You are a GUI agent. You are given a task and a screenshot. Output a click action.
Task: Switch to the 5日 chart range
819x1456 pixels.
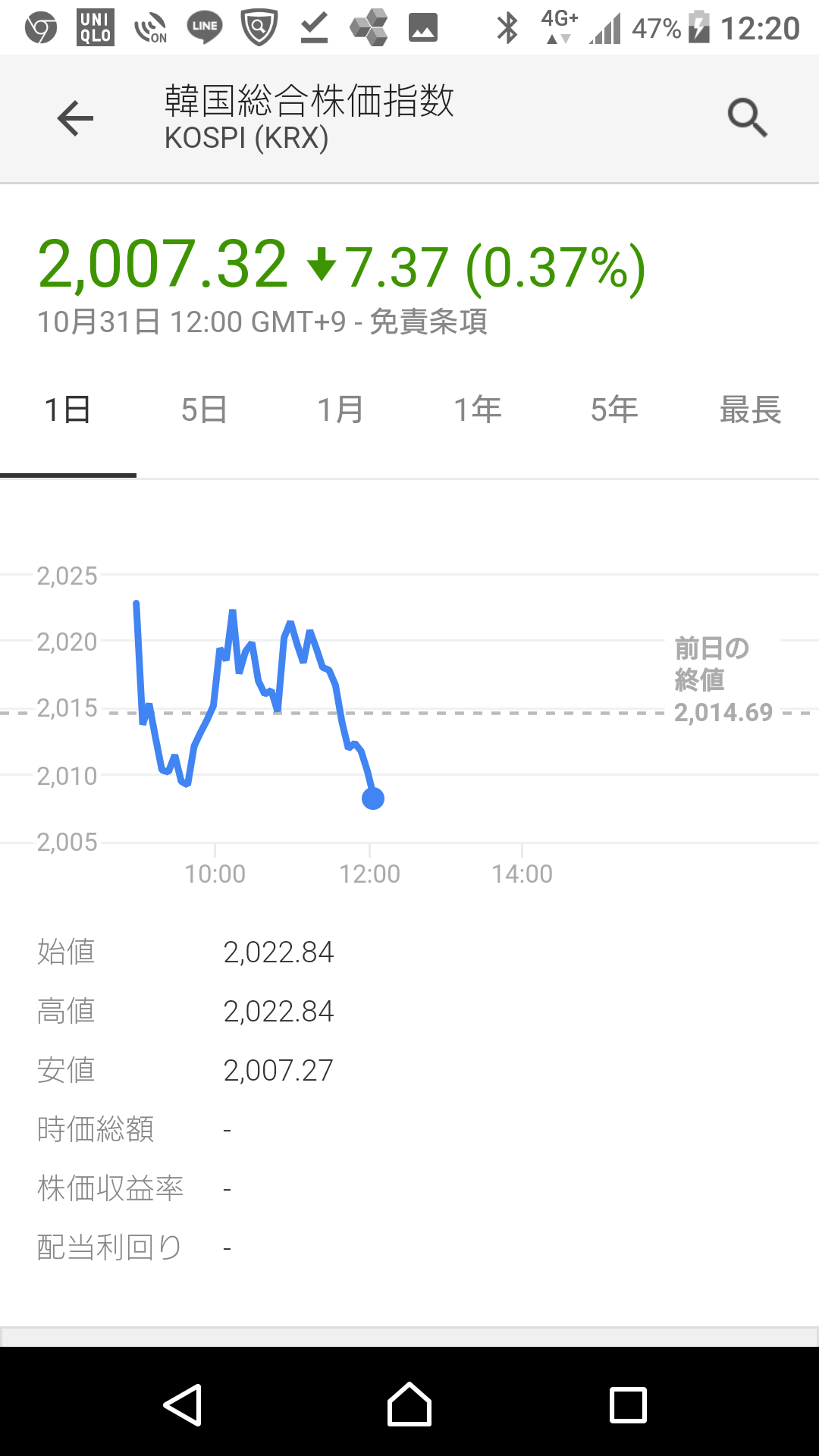click(204, 410)
